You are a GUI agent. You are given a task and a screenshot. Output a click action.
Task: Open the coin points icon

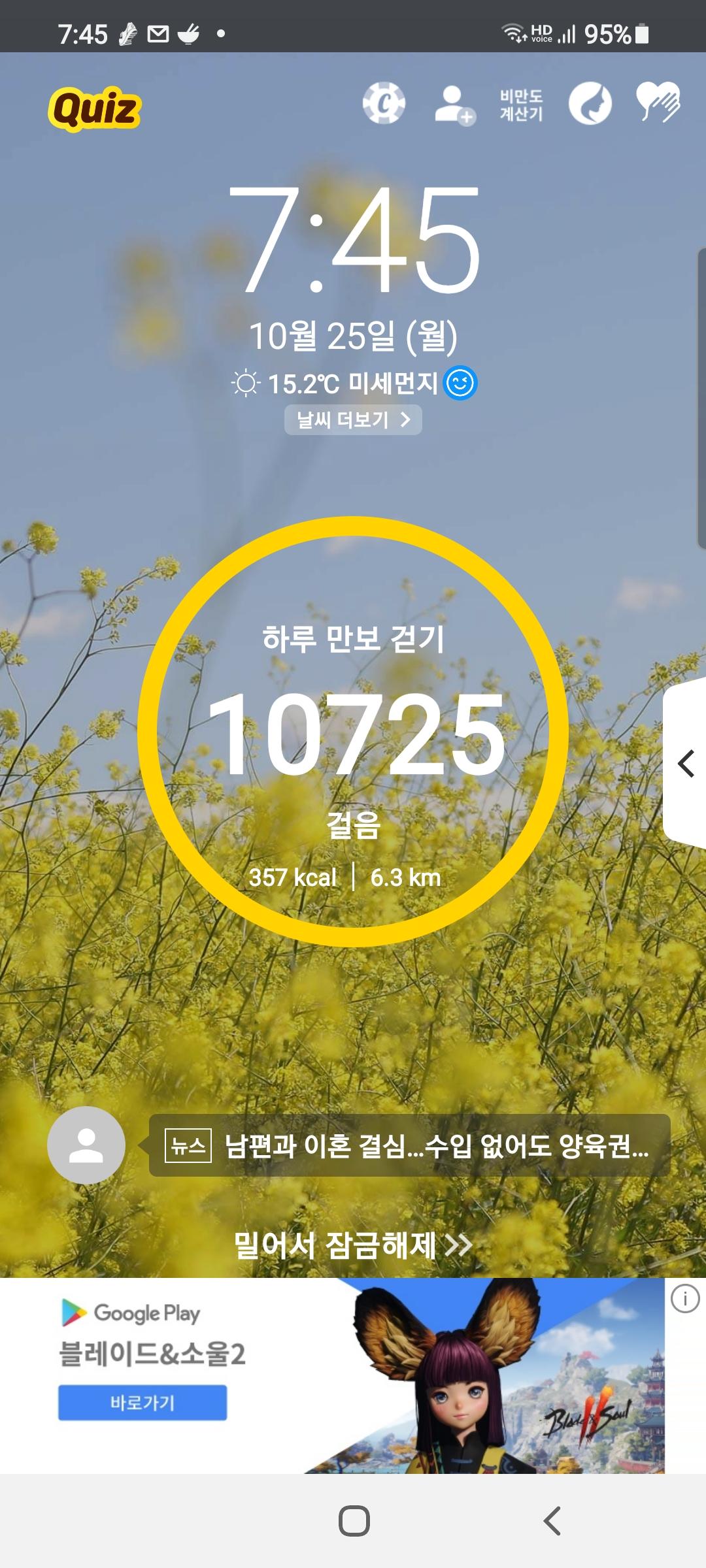(384, 103)
